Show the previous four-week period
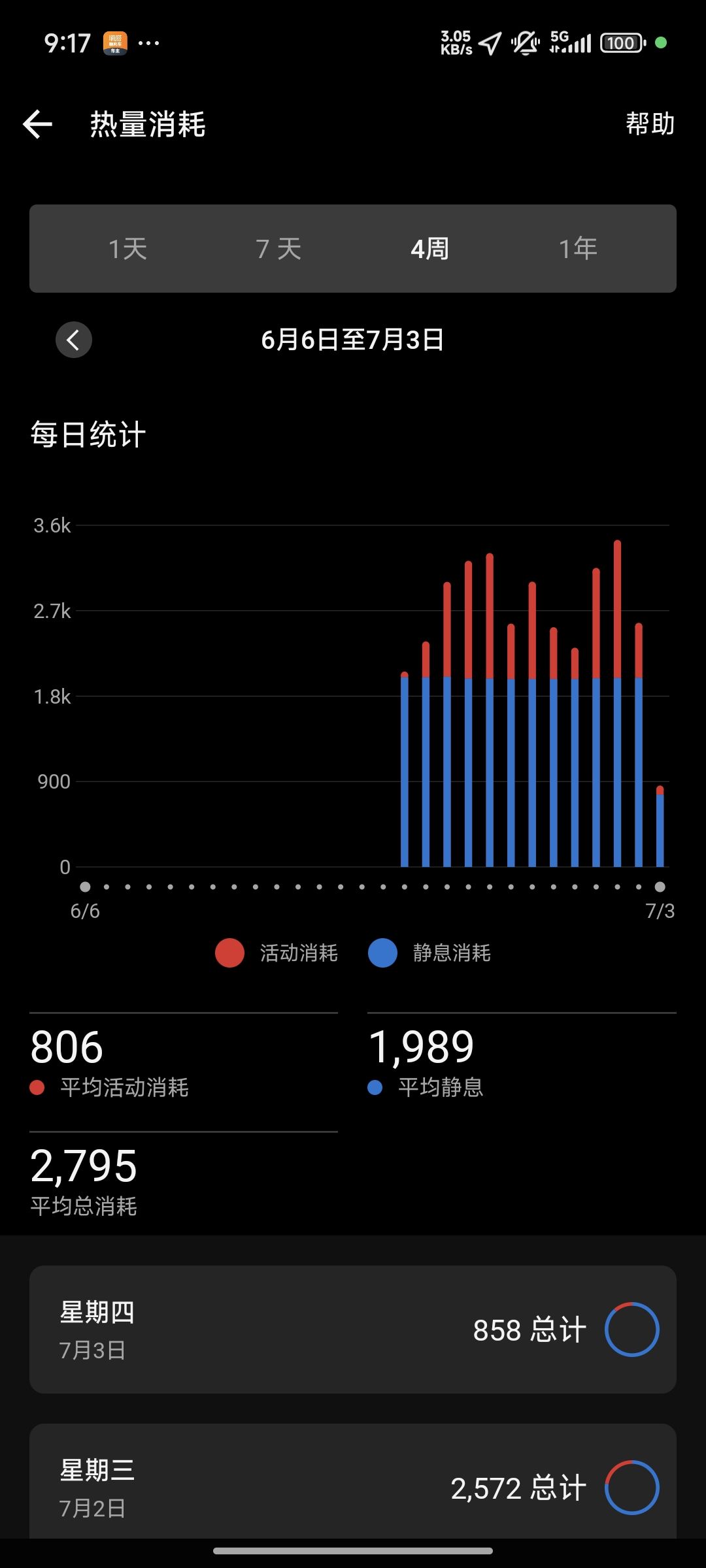This screenshot has height=1568, width=706. point(74,340)
